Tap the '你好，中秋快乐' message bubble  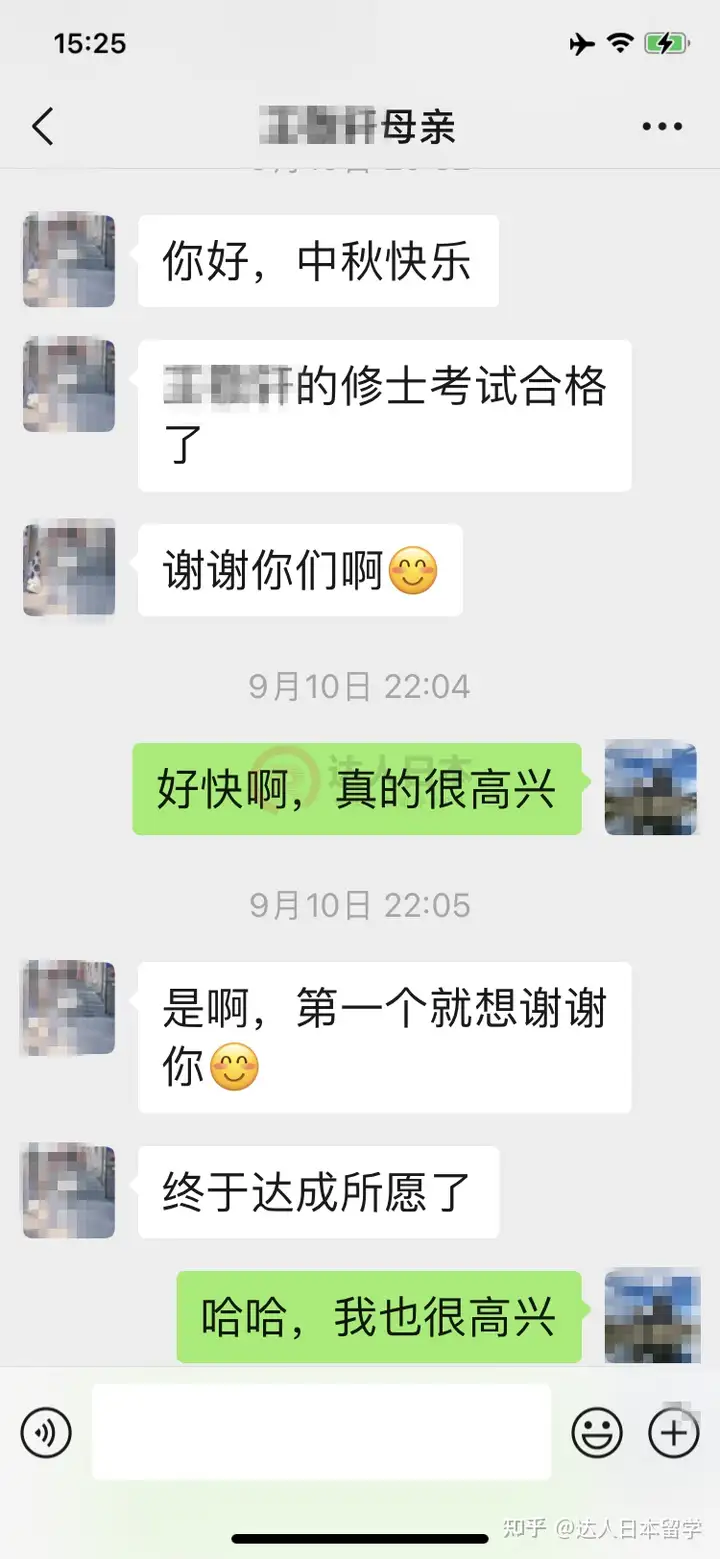click(x=318, y=261)
